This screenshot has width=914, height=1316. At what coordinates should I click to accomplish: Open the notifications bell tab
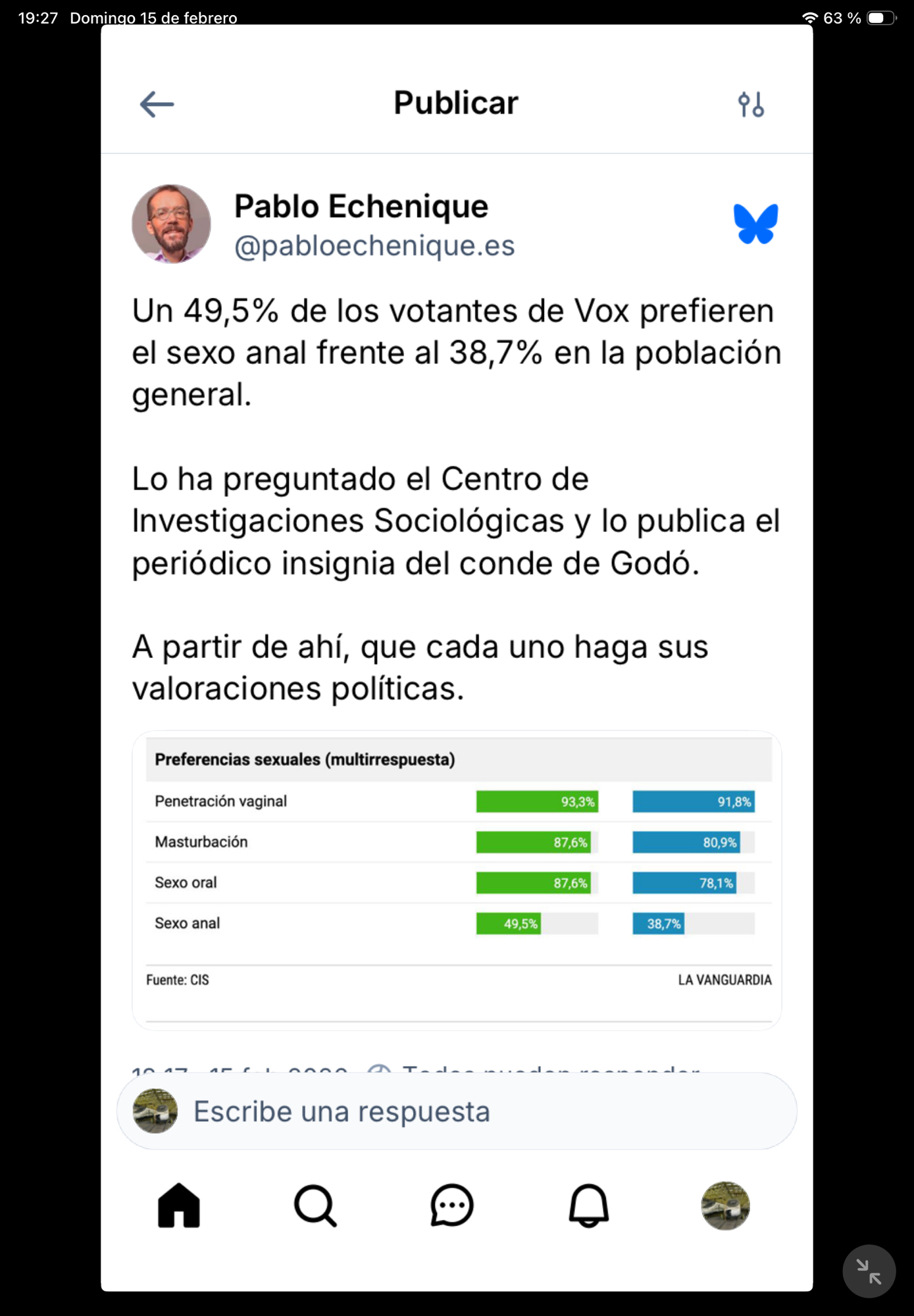588,1205
